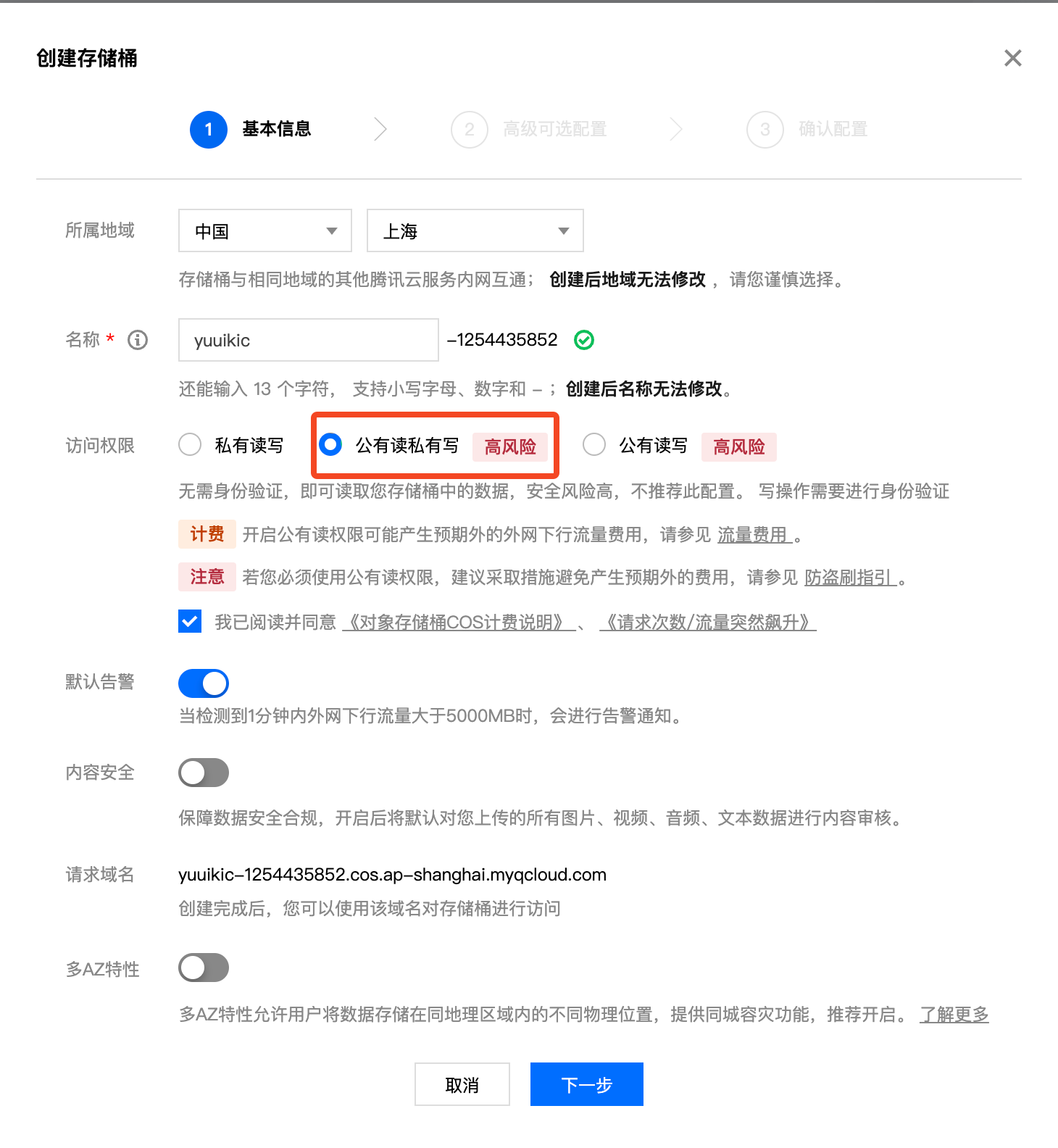
Task: Open the 《对象存储桶COS计费说明》 link
Action: click(x=457, y=623)
